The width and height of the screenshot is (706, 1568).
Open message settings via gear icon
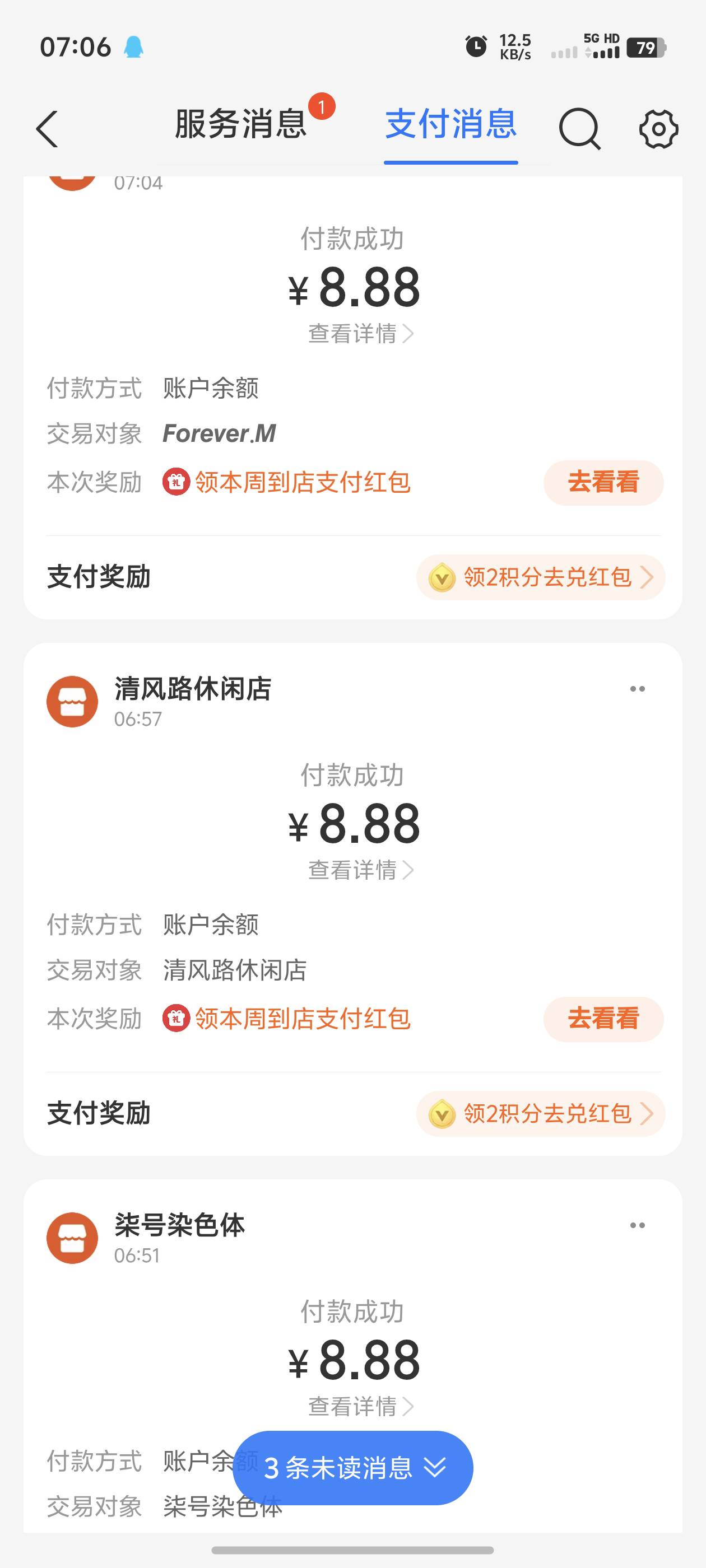(658, 128)
